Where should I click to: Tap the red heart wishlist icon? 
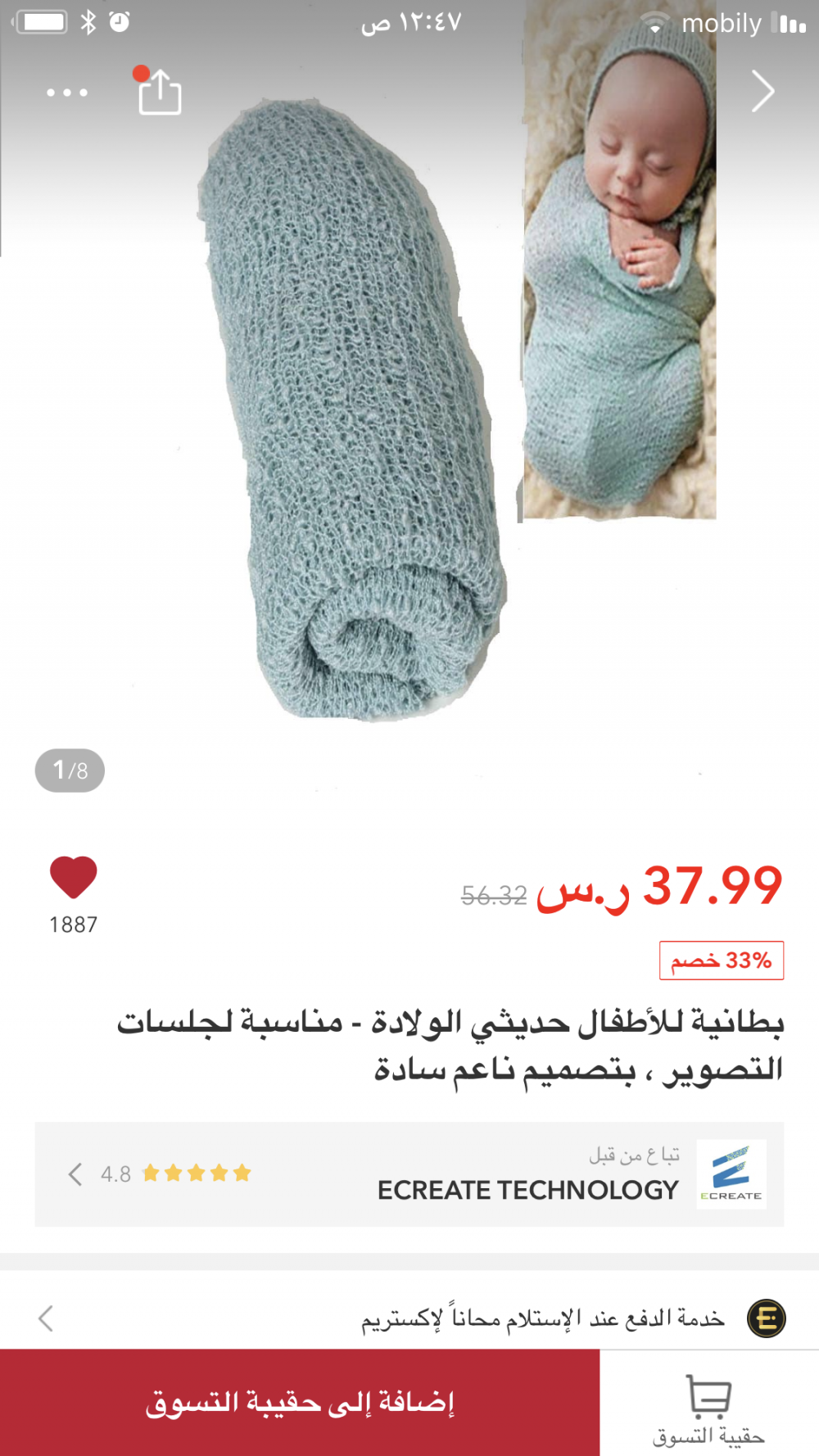(x=74, y=878)
